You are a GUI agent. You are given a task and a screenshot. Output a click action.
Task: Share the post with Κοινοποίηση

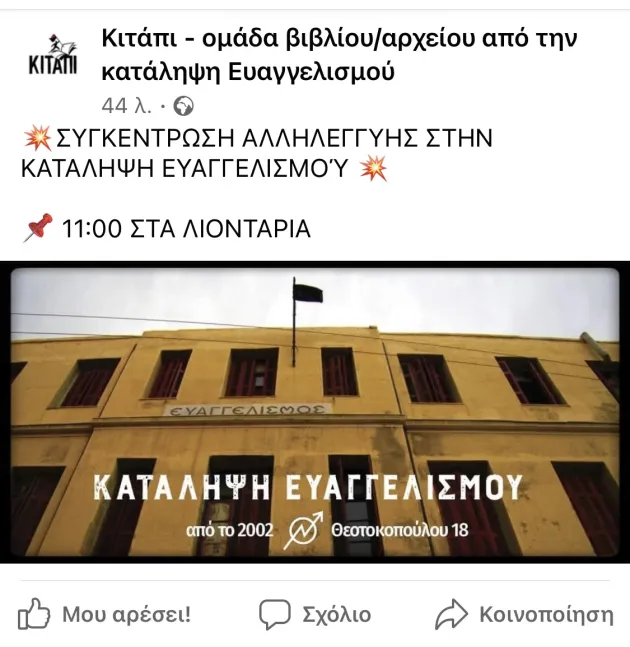tap(524, 613)
